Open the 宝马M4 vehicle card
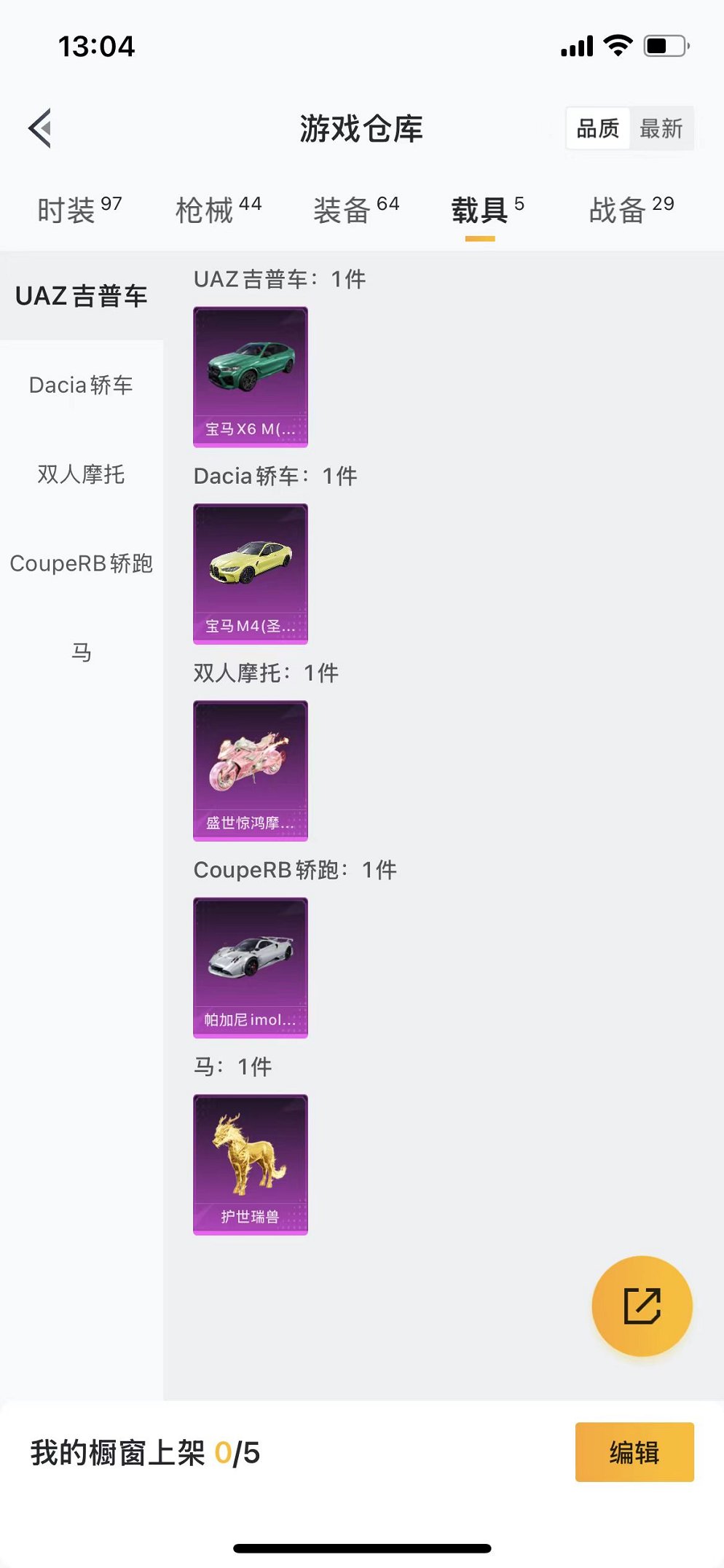 tap(251, 573)
